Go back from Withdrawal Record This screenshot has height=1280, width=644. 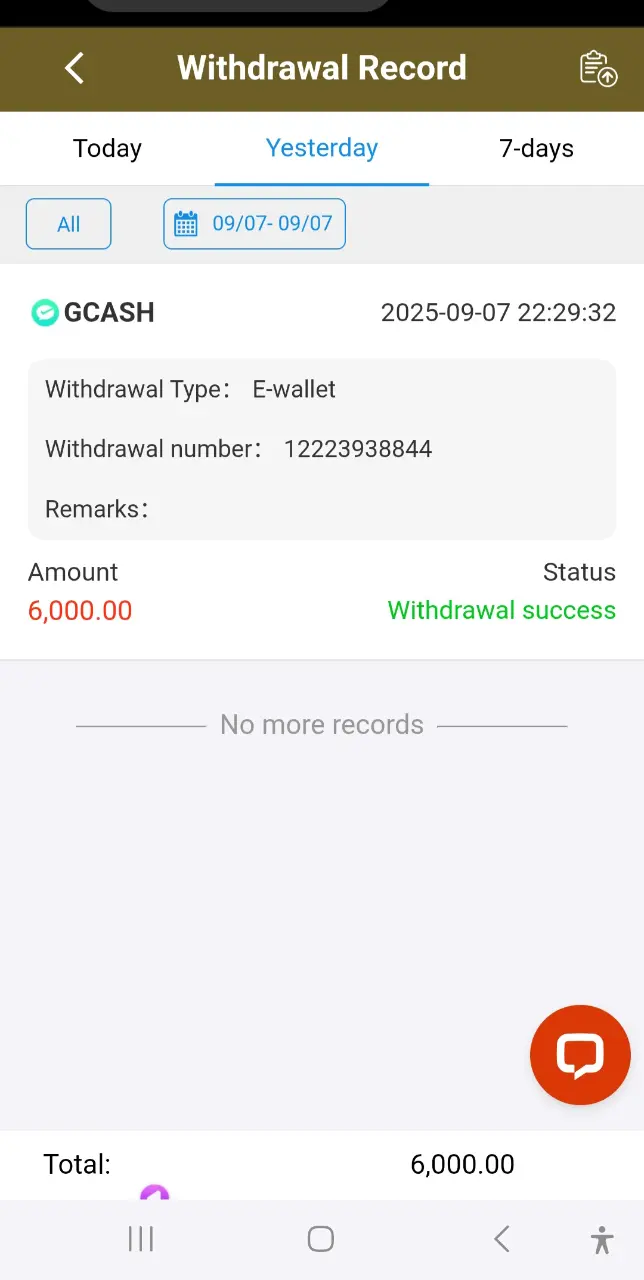74,68
